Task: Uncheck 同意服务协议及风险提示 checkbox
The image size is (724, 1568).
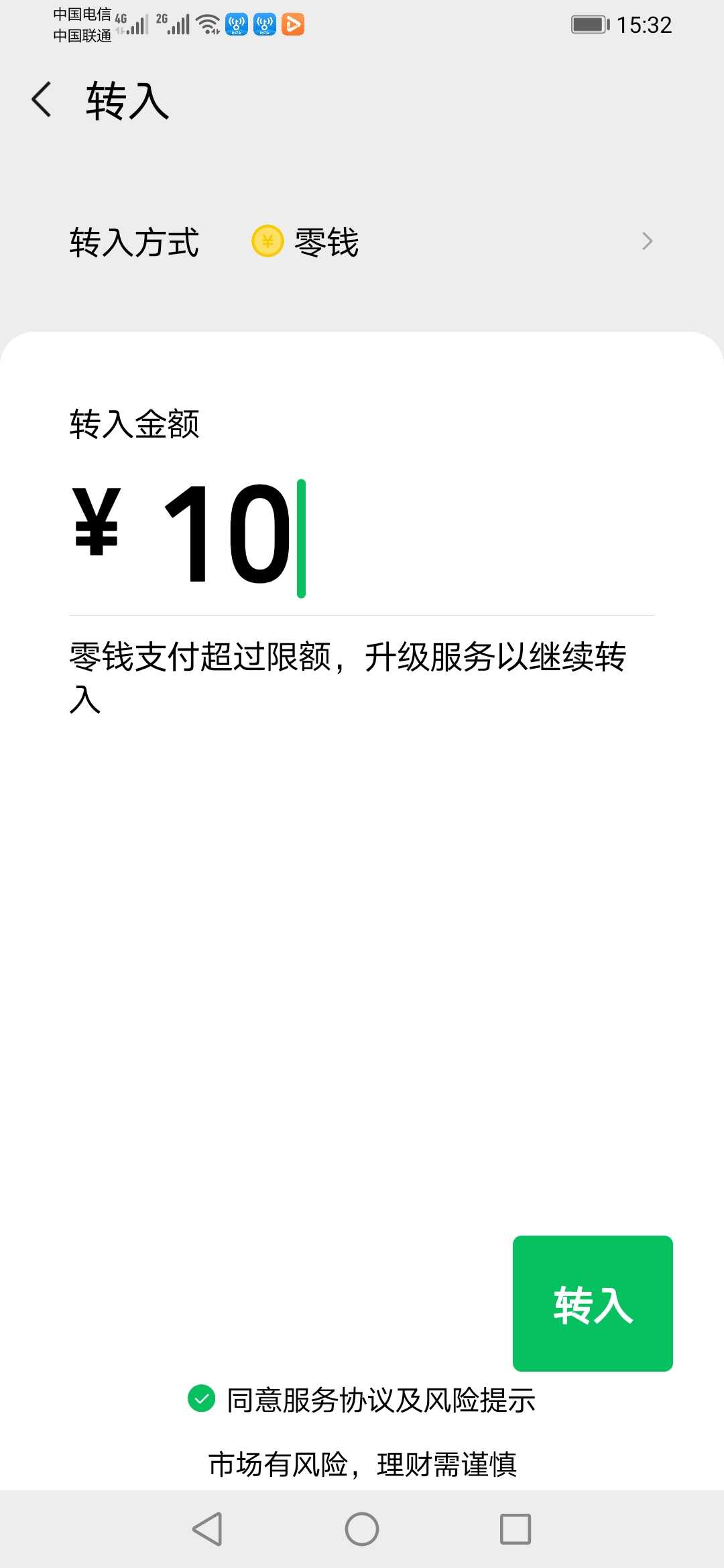Action: tap(201, 1398)
